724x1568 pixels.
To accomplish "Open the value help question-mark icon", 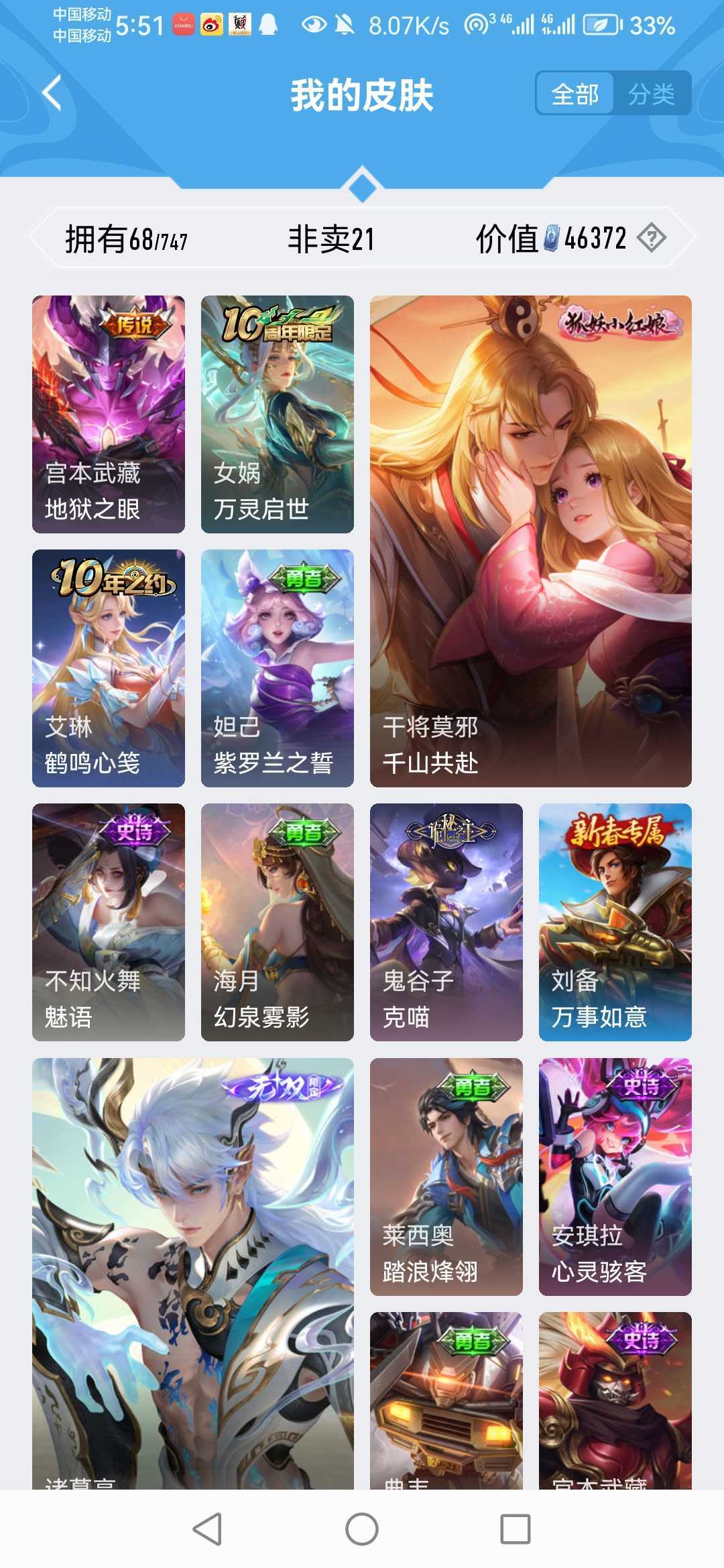I will click(x=651, y=238).
